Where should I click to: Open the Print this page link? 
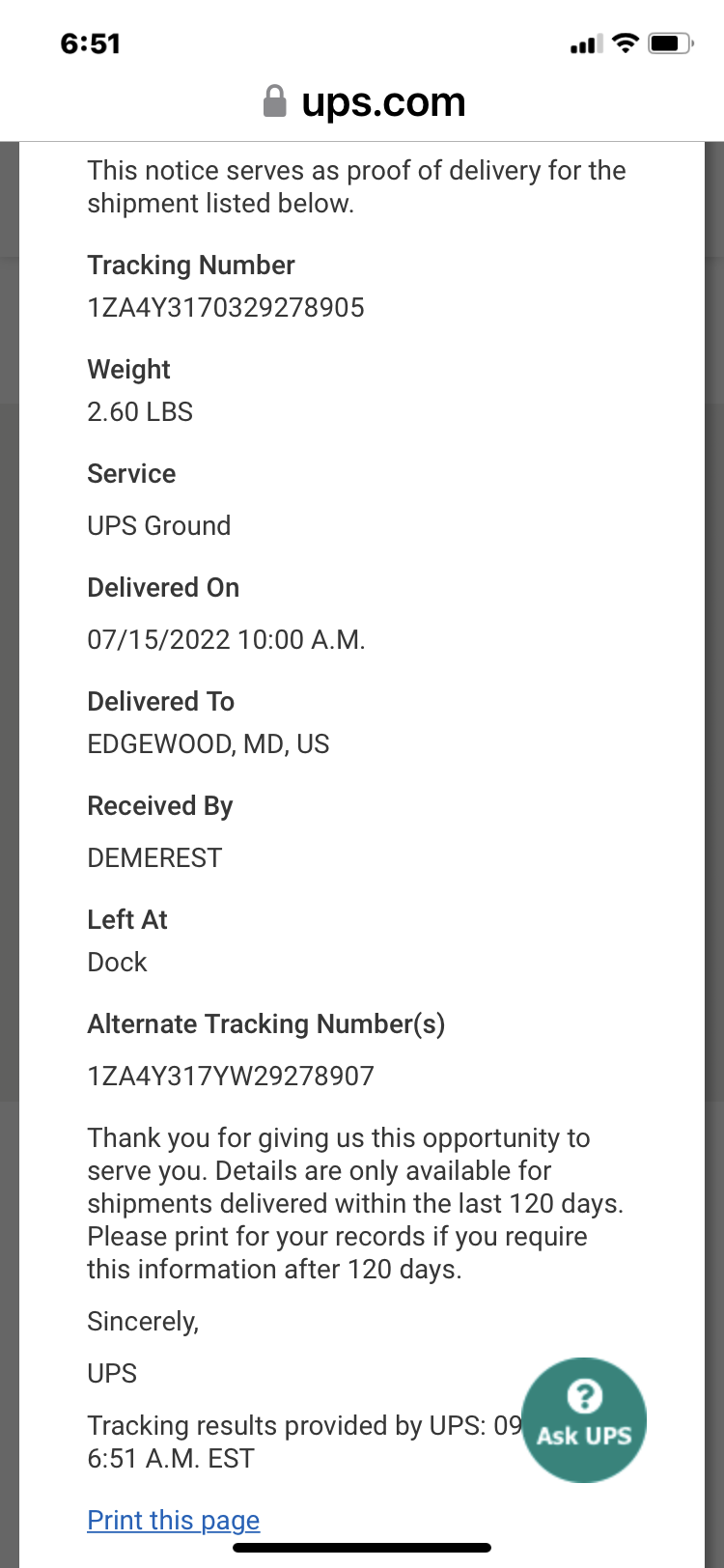(173, 1520)
